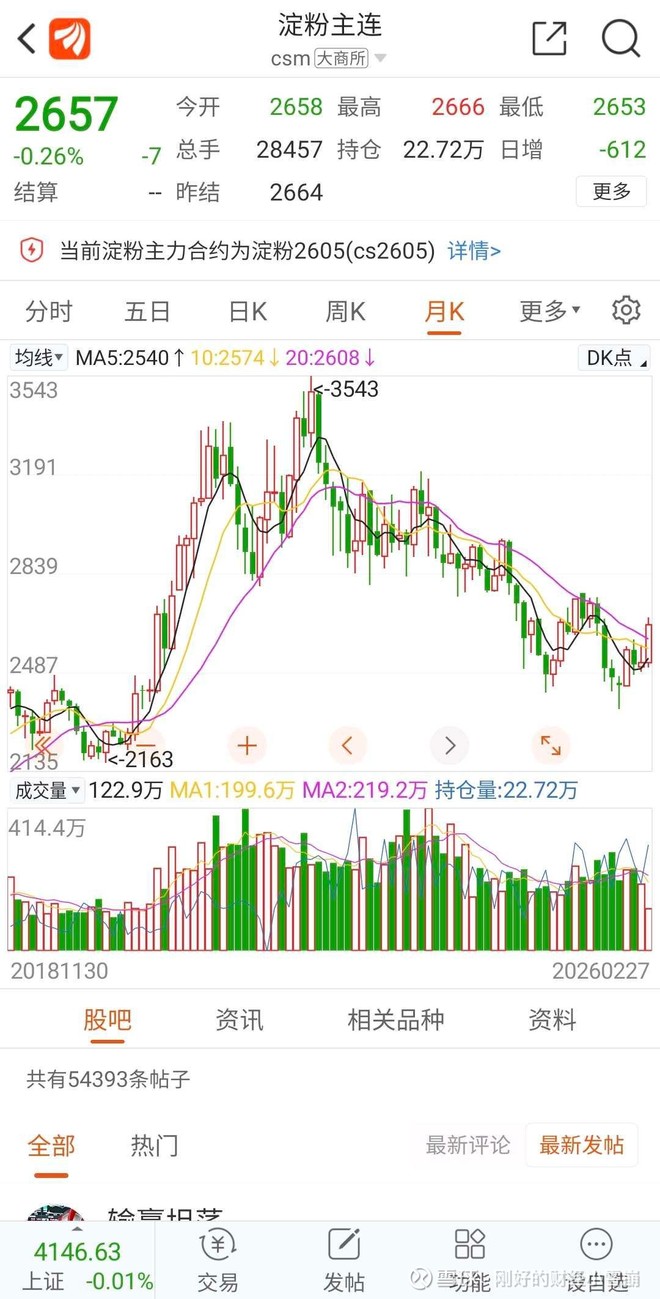Open the search magnifier

(x=620, y=39)
